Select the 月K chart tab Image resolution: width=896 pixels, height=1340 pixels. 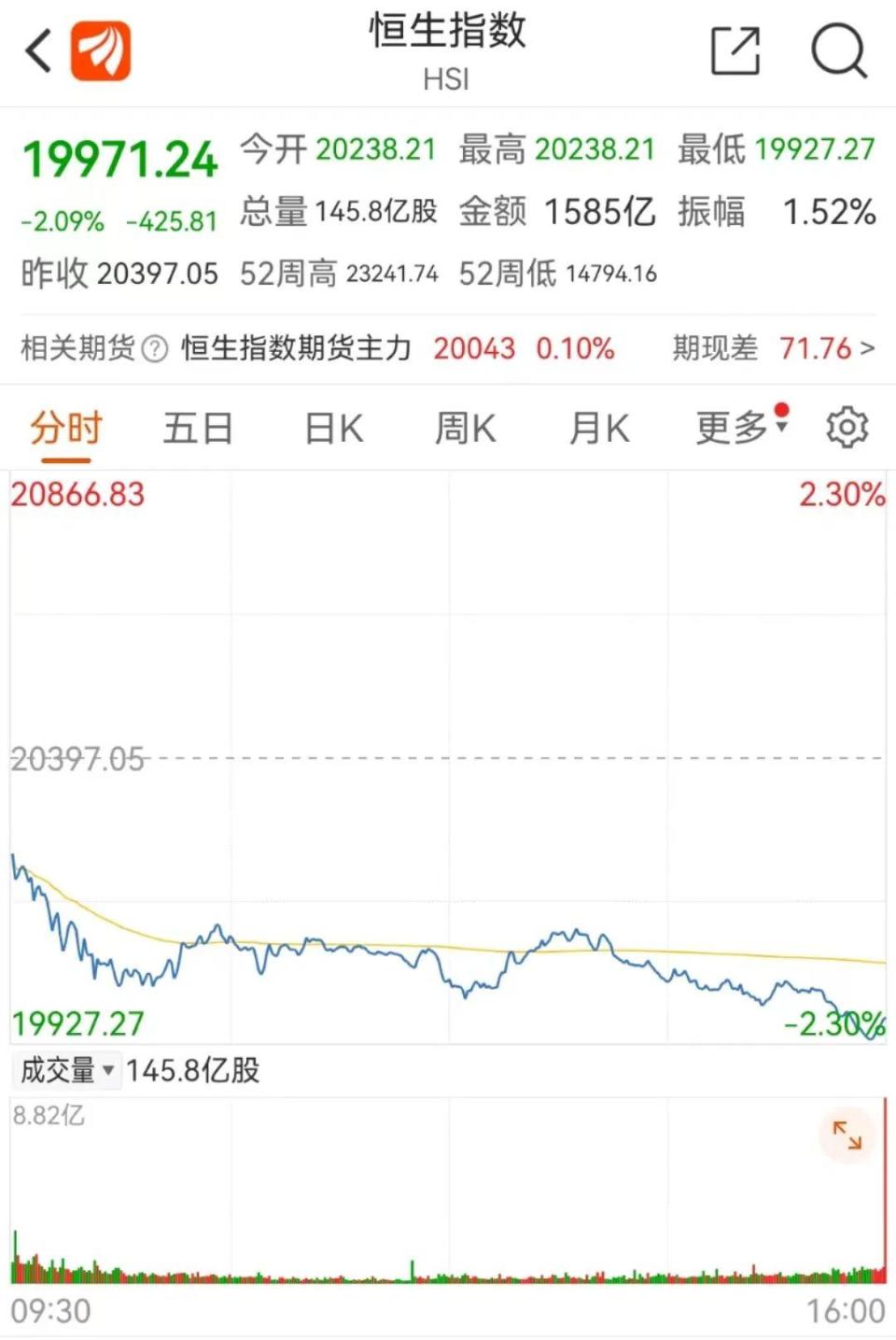pos(599,430)
